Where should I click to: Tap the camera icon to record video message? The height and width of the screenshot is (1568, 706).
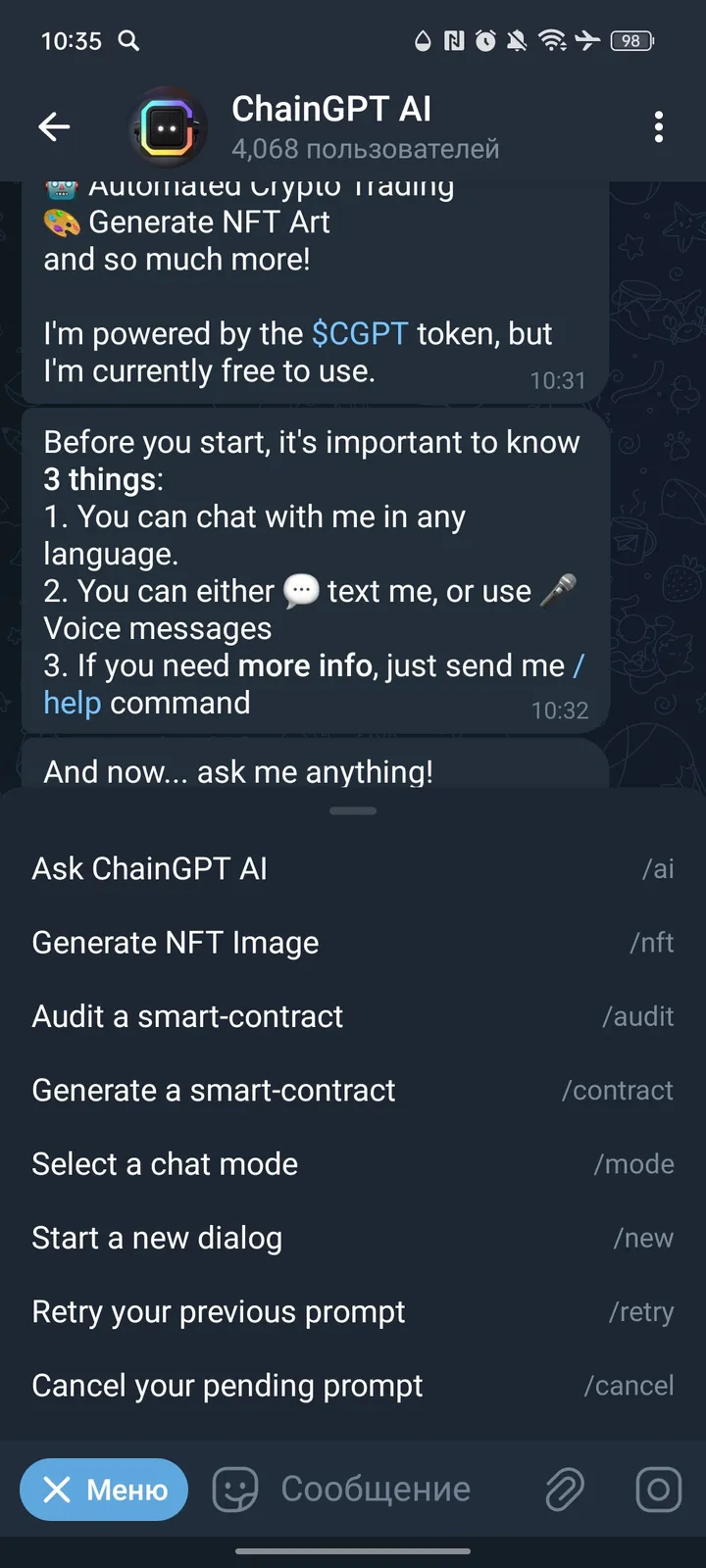click(657, 1489)
